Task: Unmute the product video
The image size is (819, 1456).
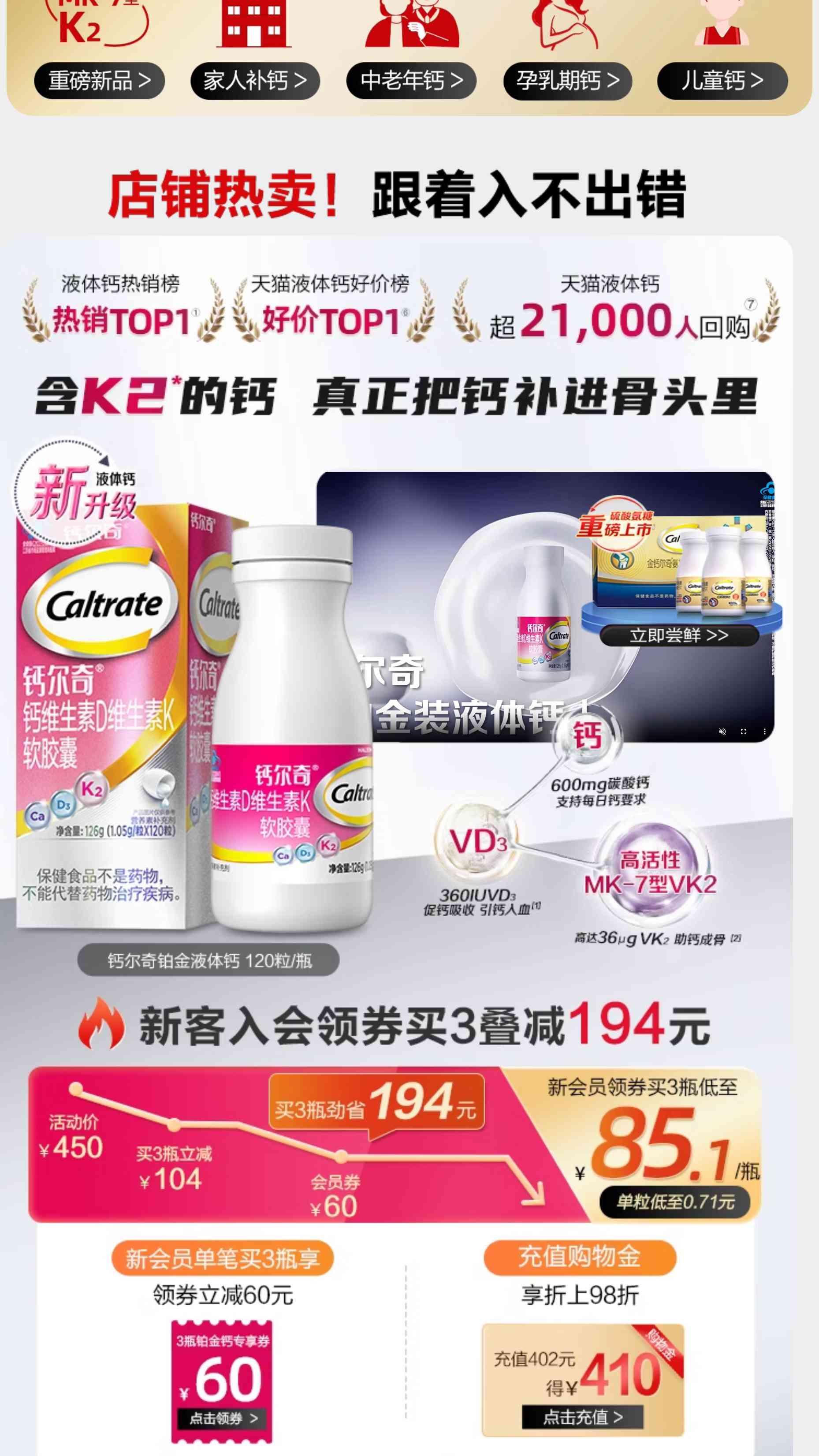Action: [x=722, y=732]
